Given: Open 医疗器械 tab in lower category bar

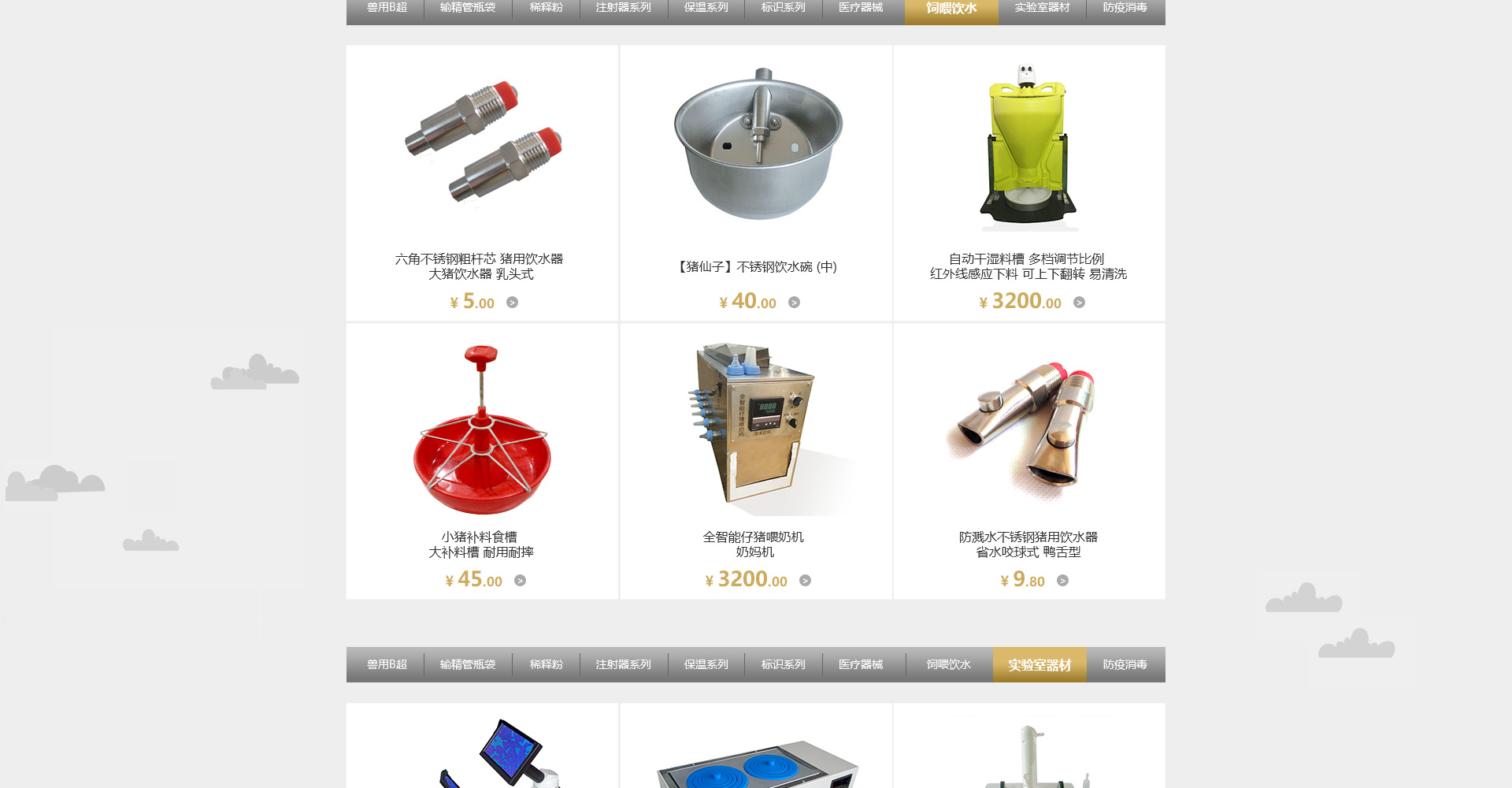Looking at the screenshot, I should coord(861,664).
